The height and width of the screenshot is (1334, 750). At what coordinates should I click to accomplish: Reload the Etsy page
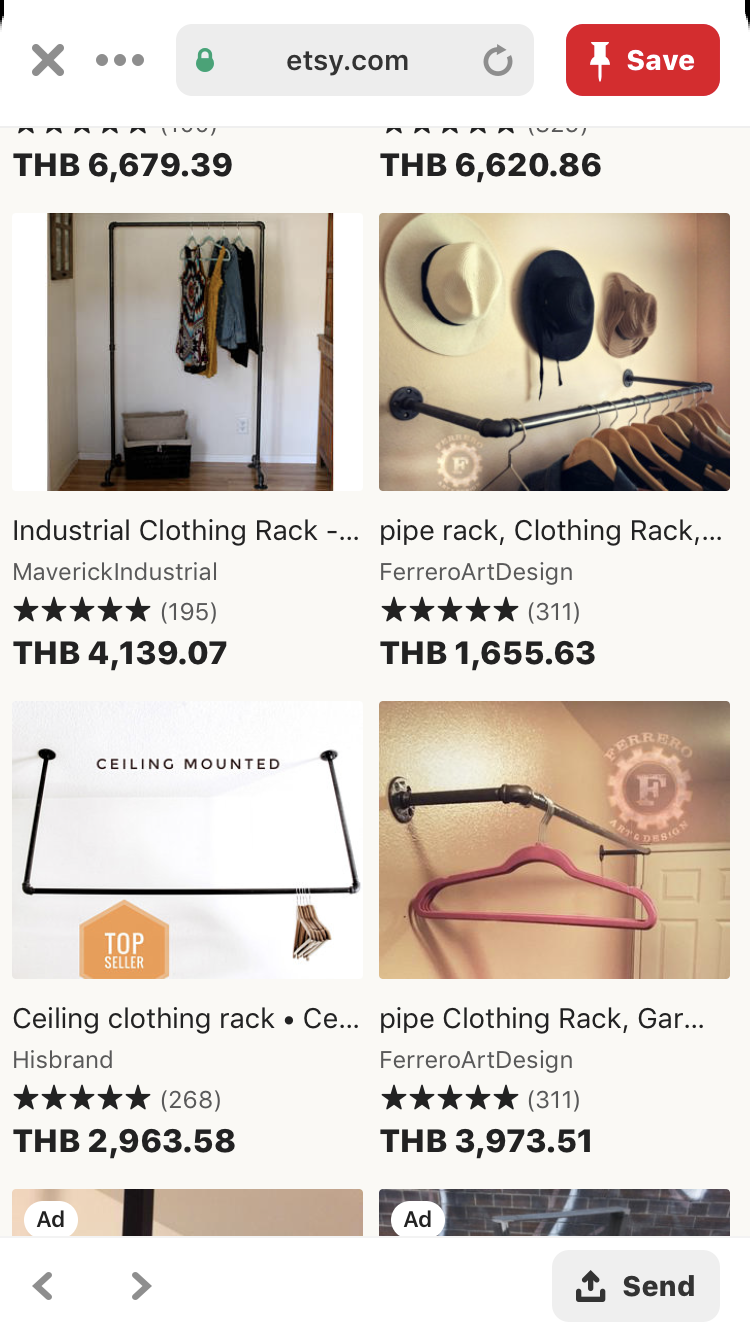pos(497,62)
